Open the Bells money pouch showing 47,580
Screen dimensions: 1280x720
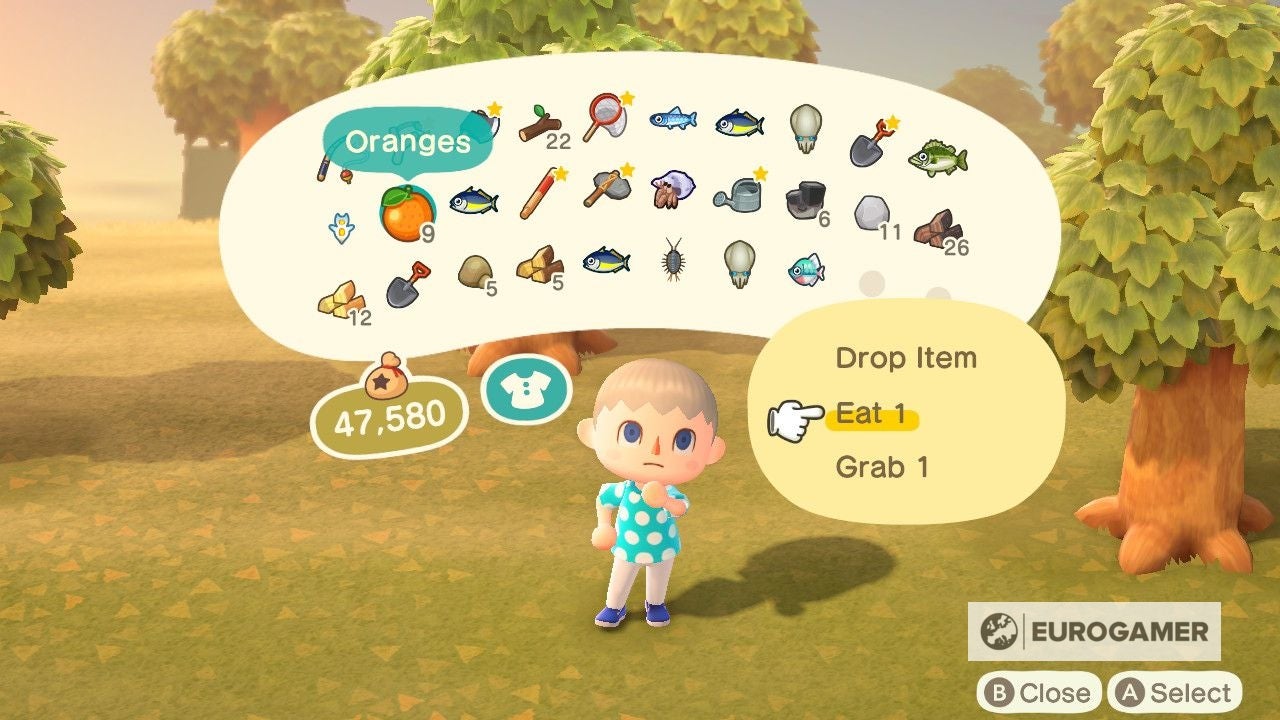[390, 409]
